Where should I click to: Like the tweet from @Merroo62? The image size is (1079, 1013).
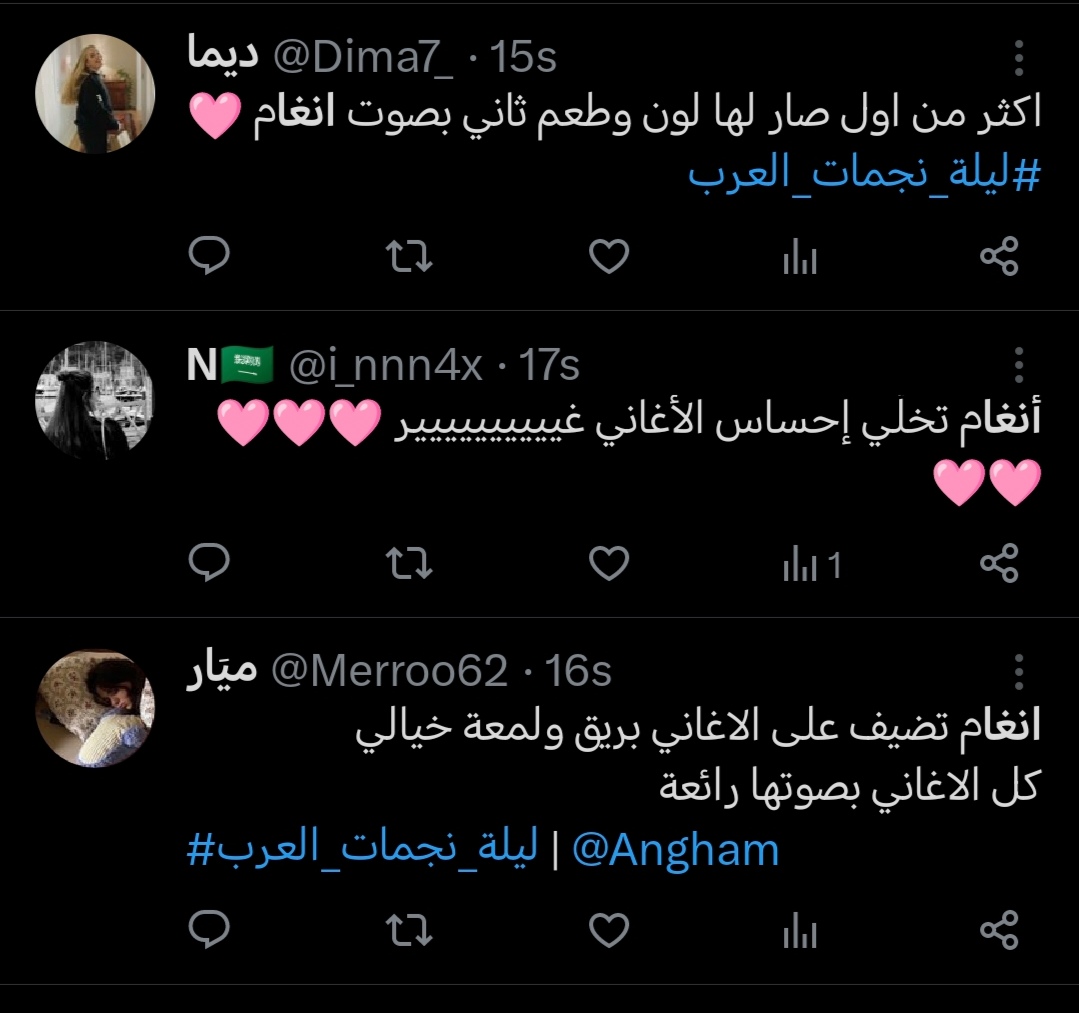(x=608, y=931)
